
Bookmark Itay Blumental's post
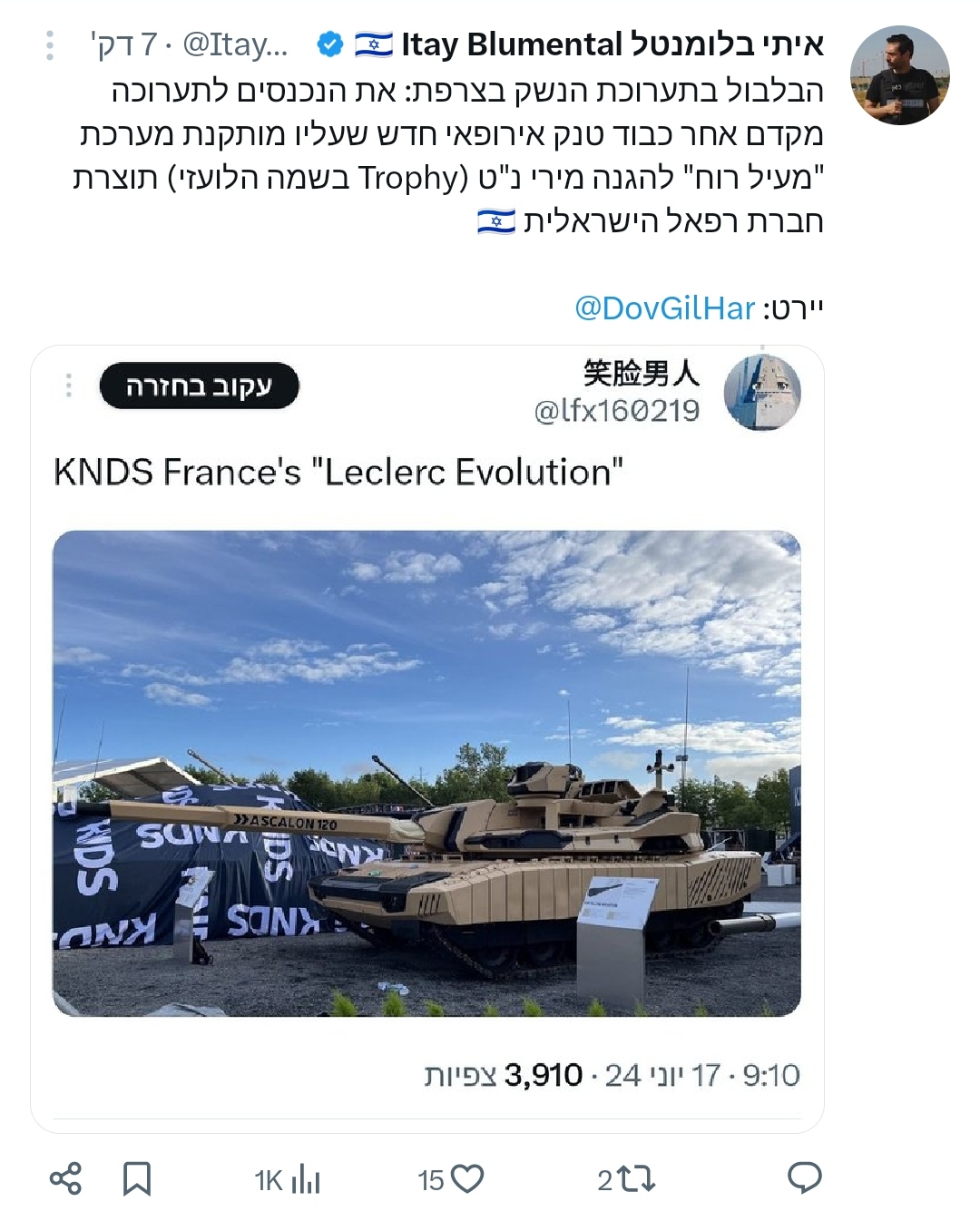[x=137, y=1178]
